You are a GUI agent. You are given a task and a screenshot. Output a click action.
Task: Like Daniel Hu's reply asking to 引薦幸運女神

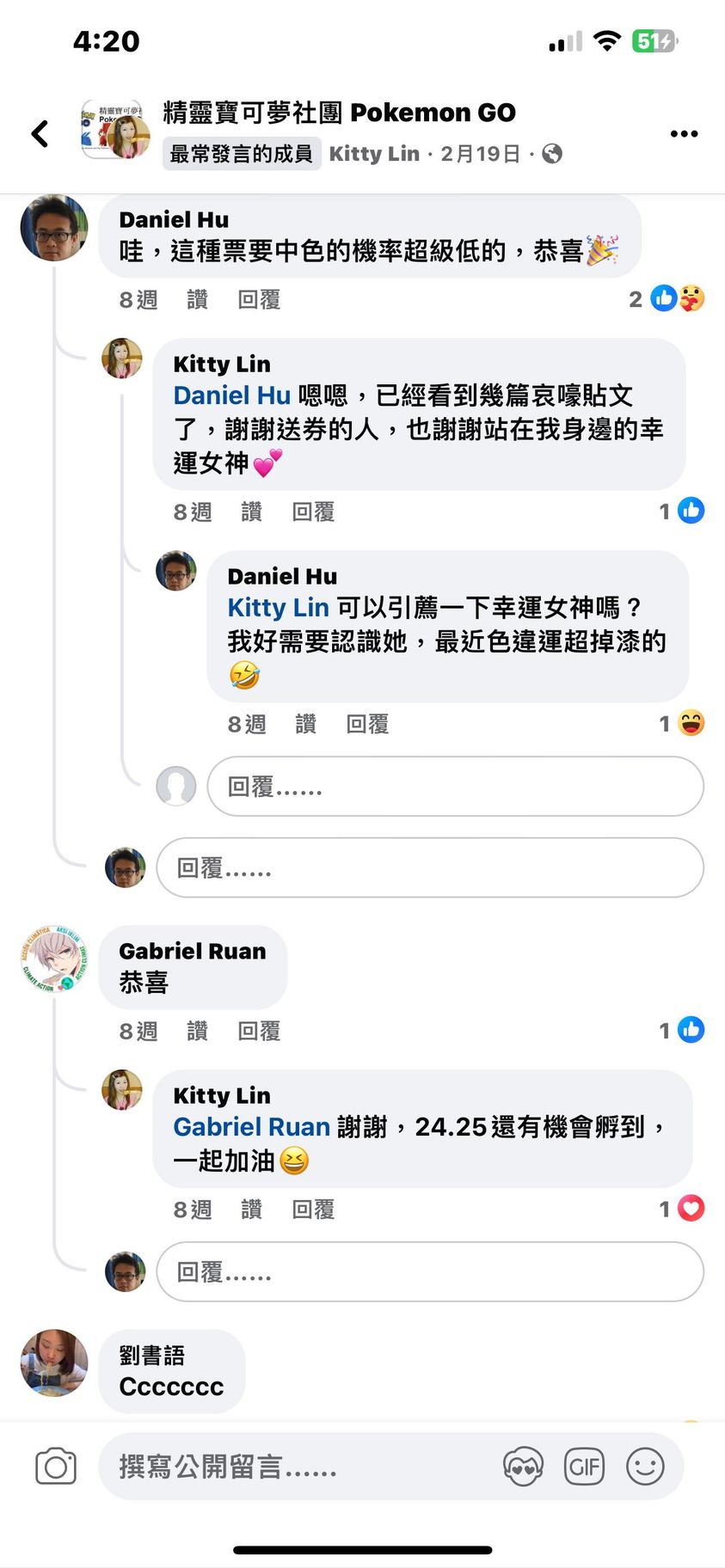305,724
